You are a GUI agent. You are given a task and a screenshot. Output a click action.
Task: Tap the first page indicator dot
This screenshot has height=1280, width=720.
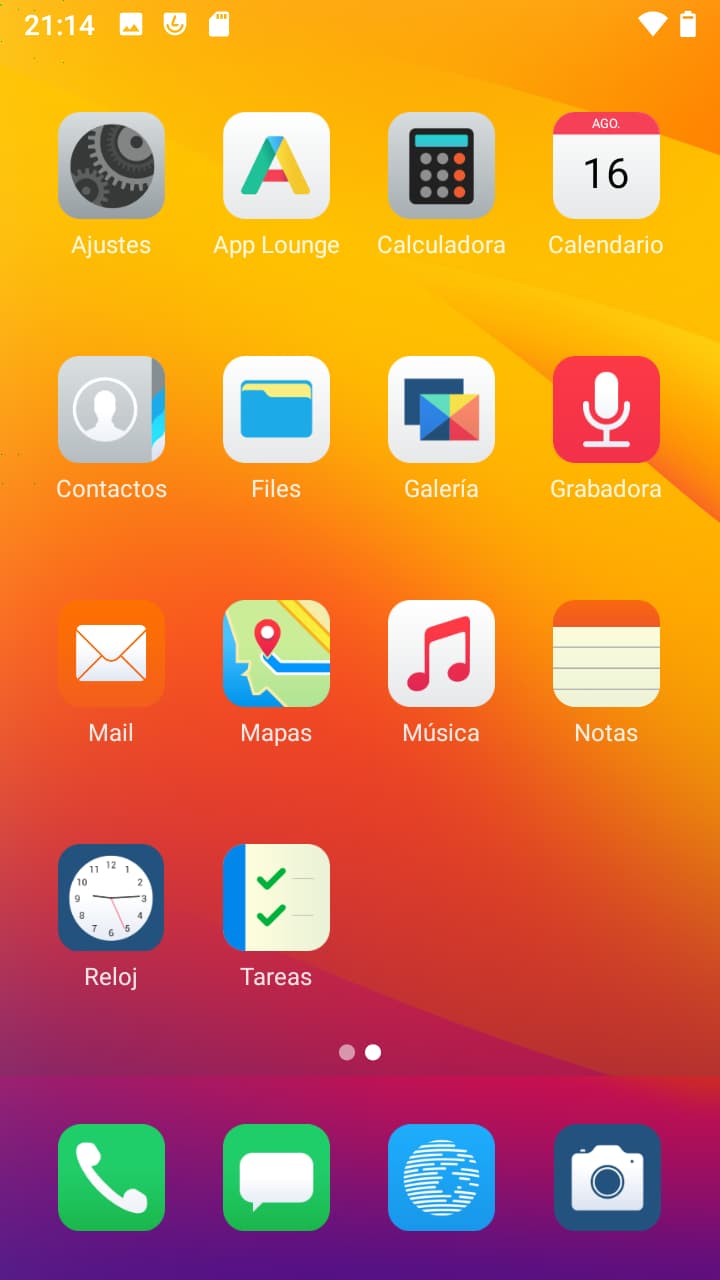(x=347, y=1052)
